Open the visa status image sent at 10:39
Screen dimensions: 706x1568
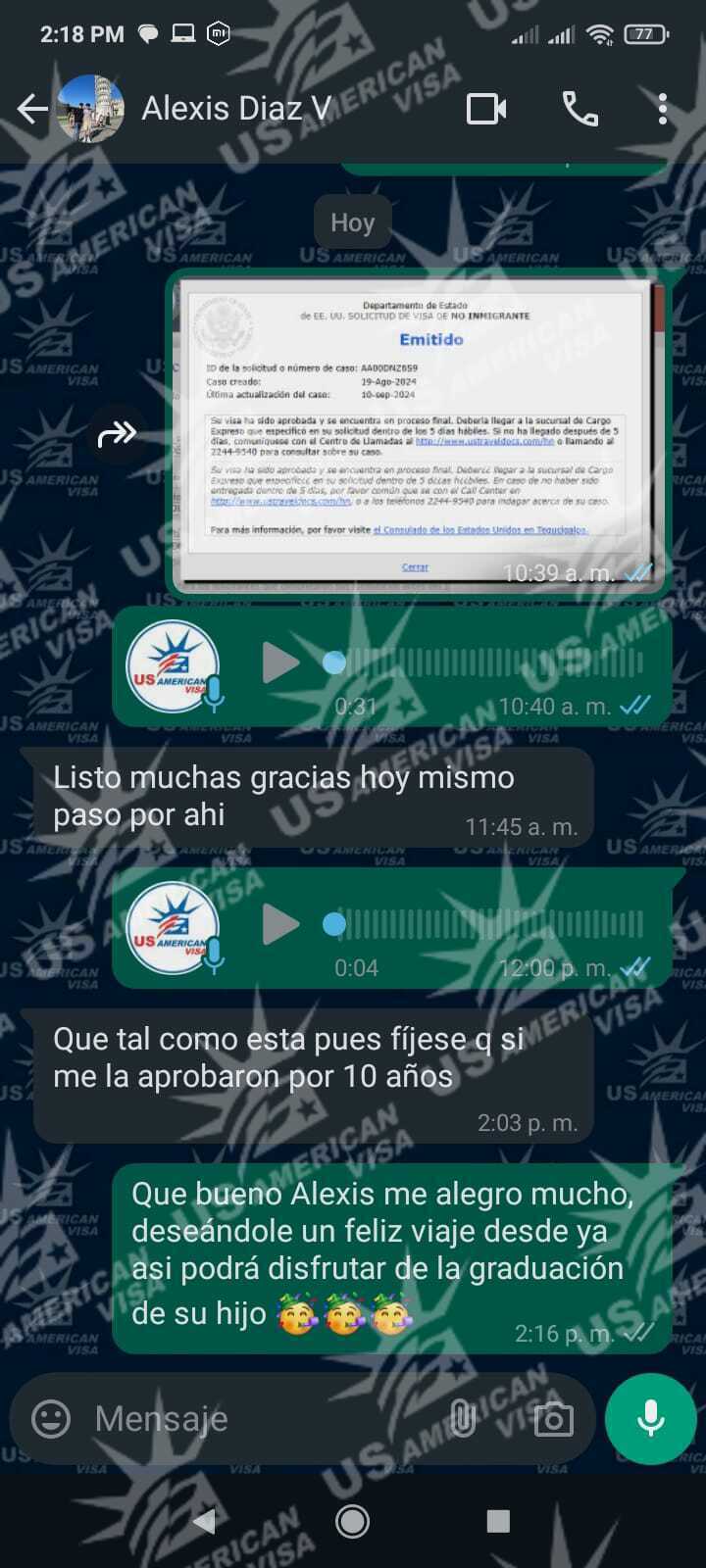click(x=418, y=432)
